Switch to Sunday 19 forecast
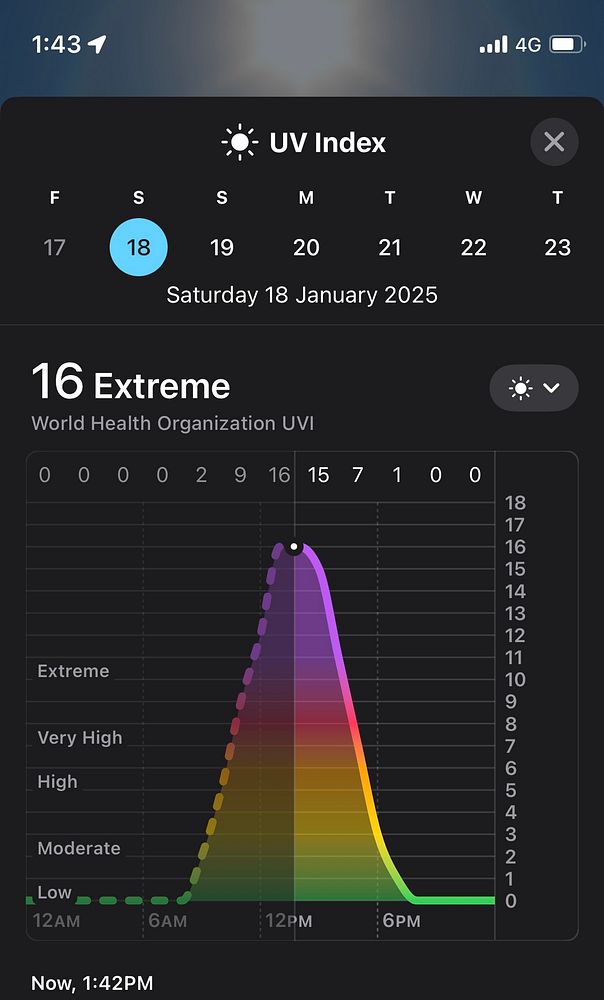Image resolution: width=604 pixels, height=1000 pixels. click(x=222, y=247)
